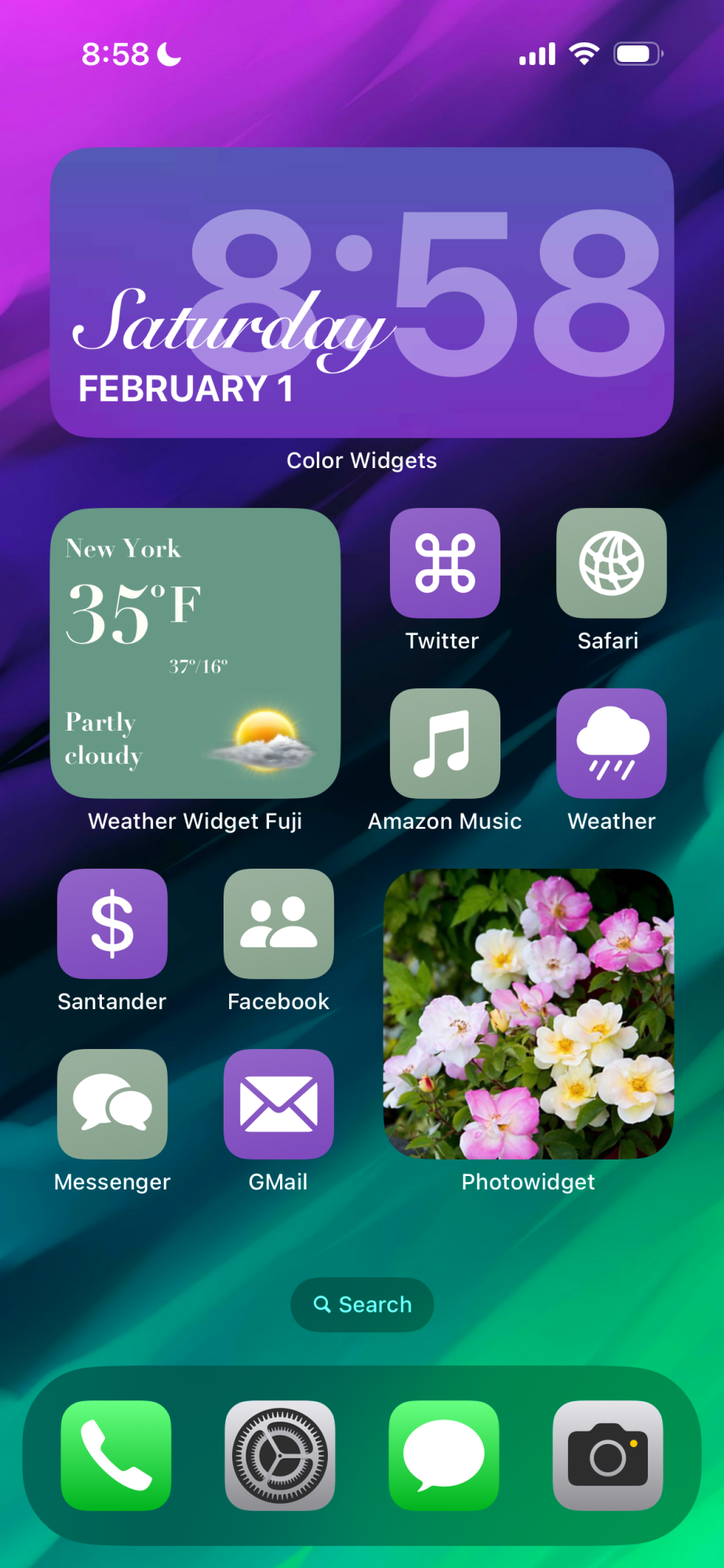
Task: Open the Phone app in dock
Action: click(116, 1455)
